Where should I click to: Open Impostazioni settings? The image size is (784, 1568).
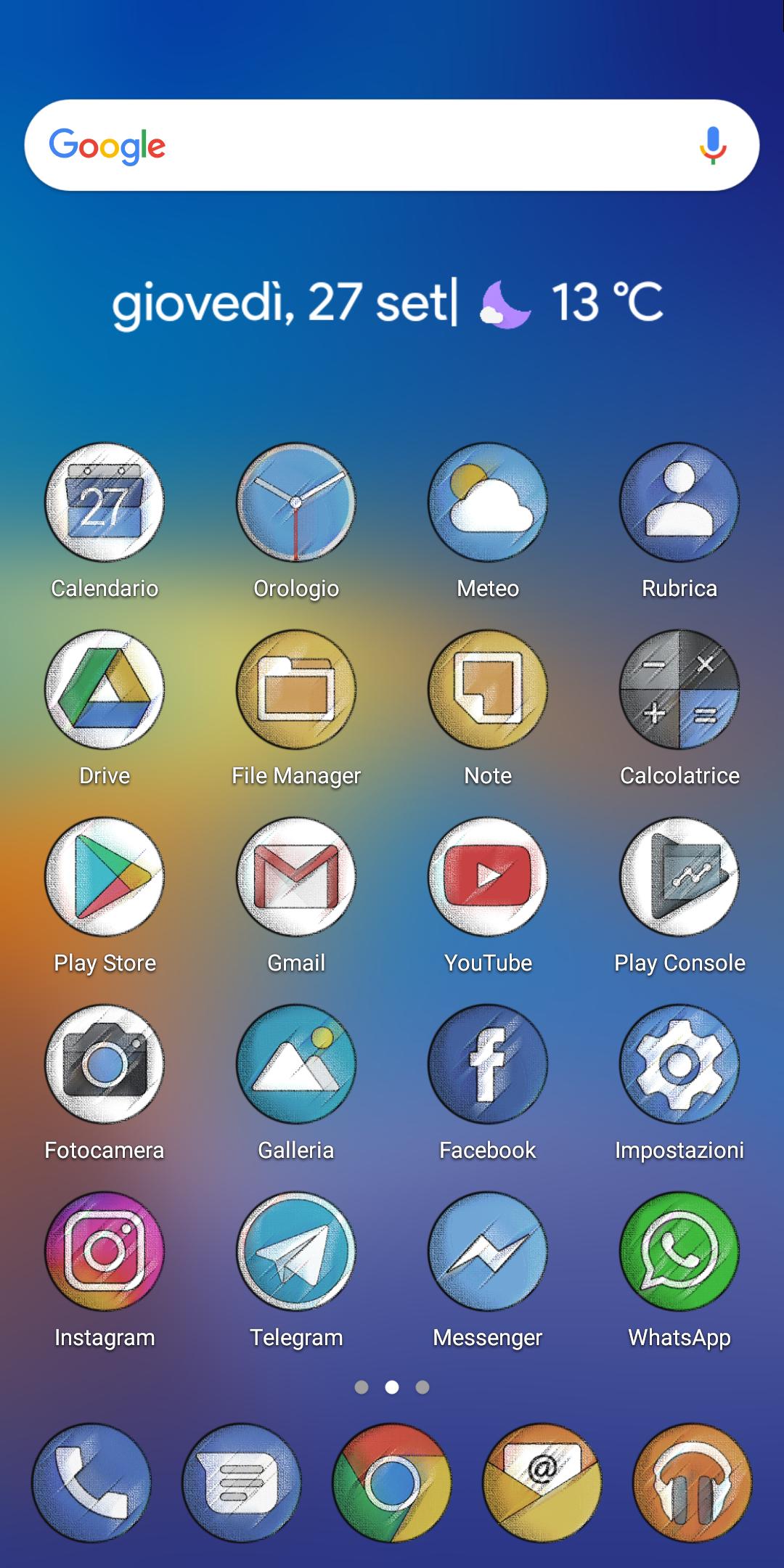[x=679, y=1064]
